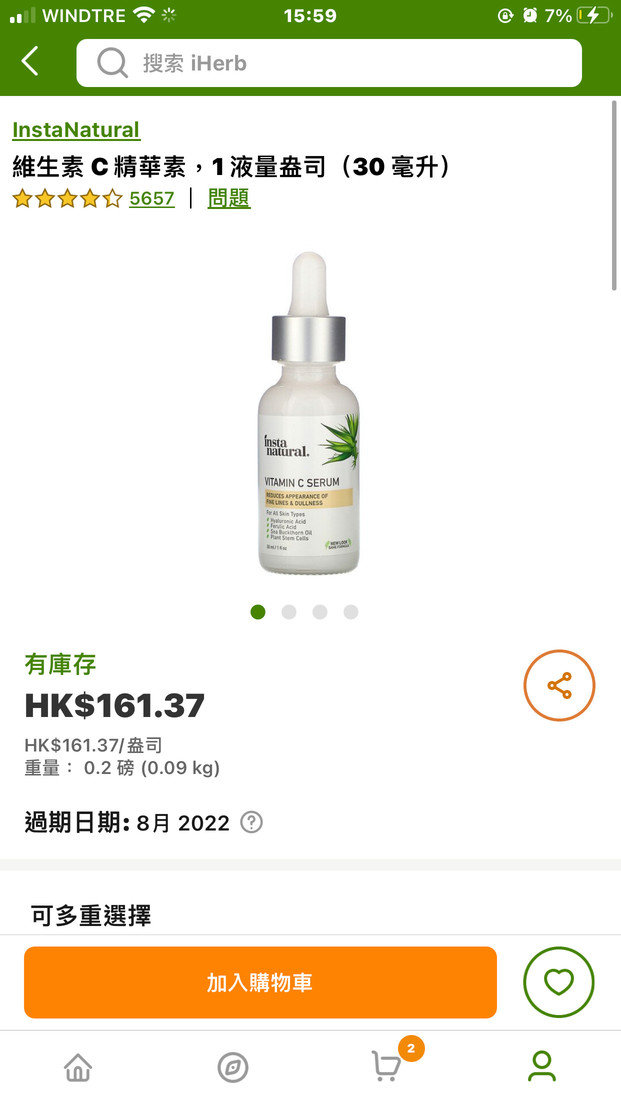Jump to the second image dot
Viewport: 621px width, 1104px height.
tap(289, 612)
